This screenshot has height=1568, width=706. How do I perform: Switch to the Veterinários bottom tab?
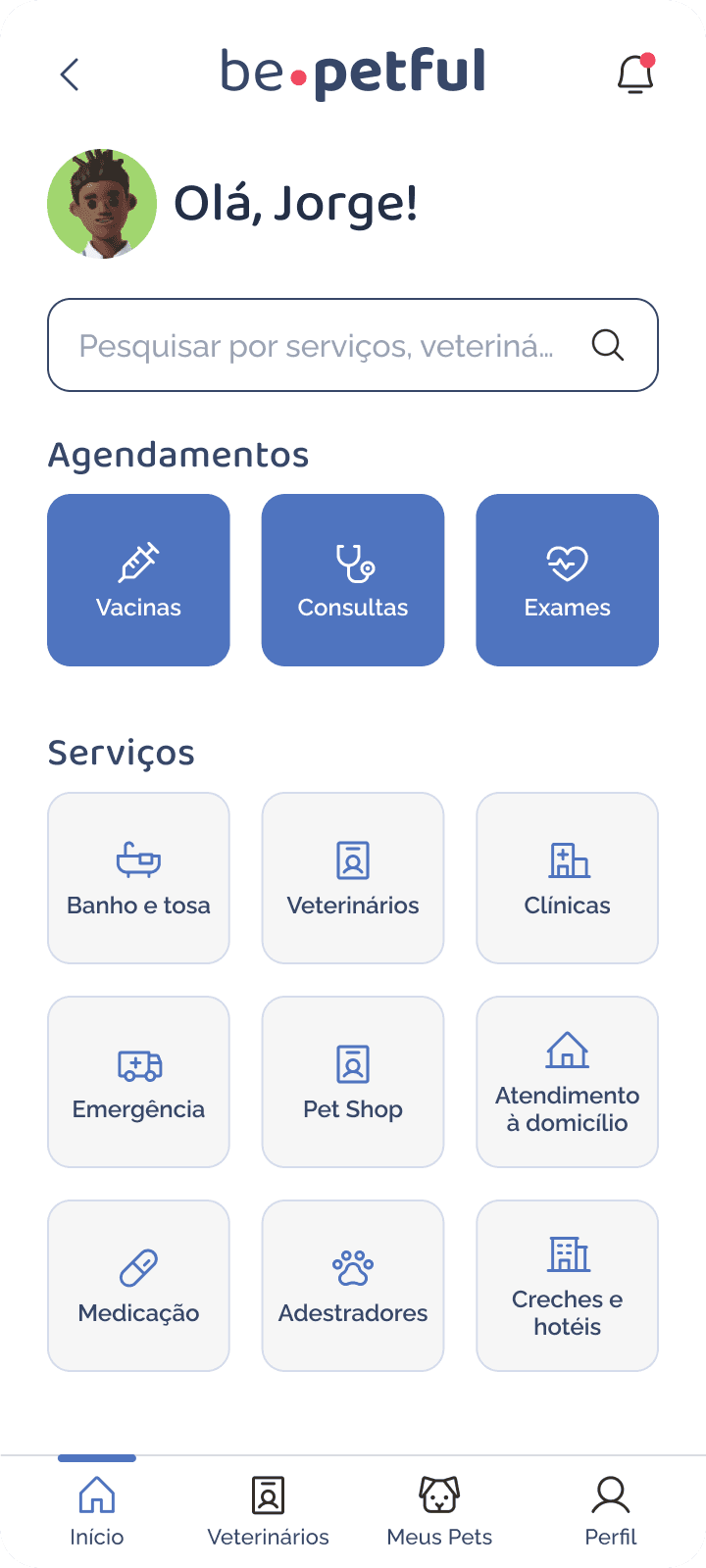[x=268, y=1511]
